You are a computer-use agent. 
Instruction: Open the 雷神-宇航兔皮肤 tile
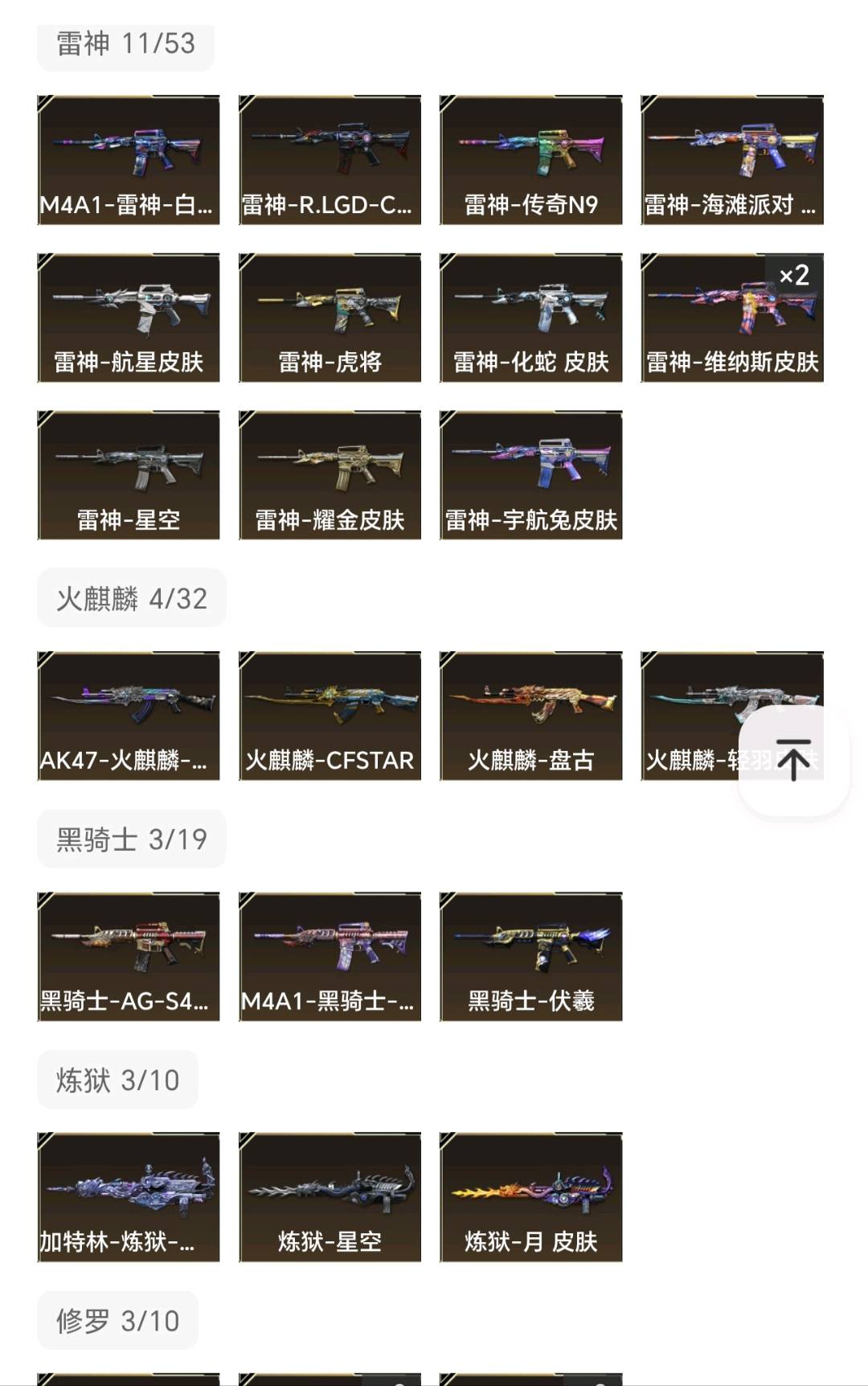(530, 474)
